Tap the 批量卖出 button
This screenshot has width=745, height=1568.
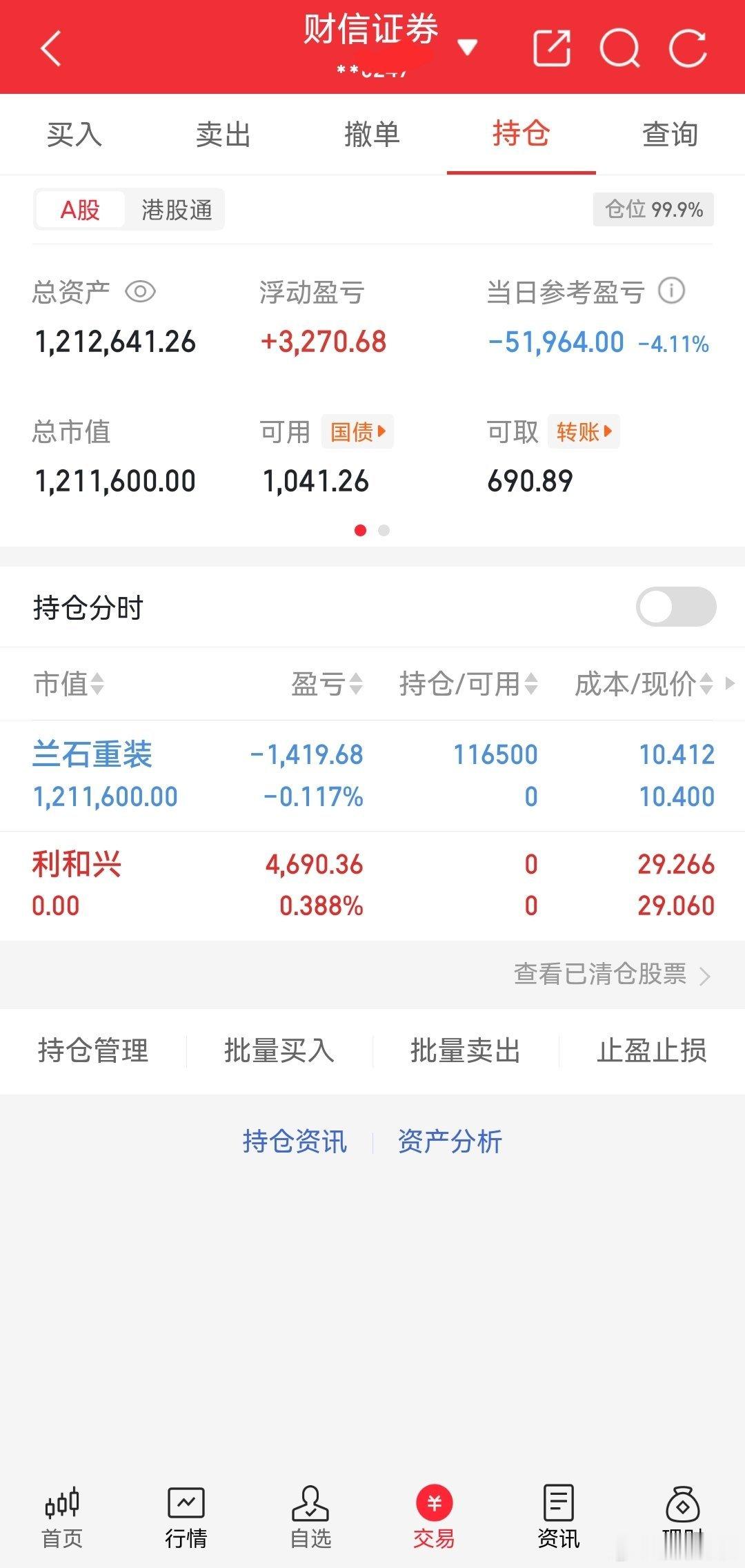pyautogui.click(x=466, y=1051)
